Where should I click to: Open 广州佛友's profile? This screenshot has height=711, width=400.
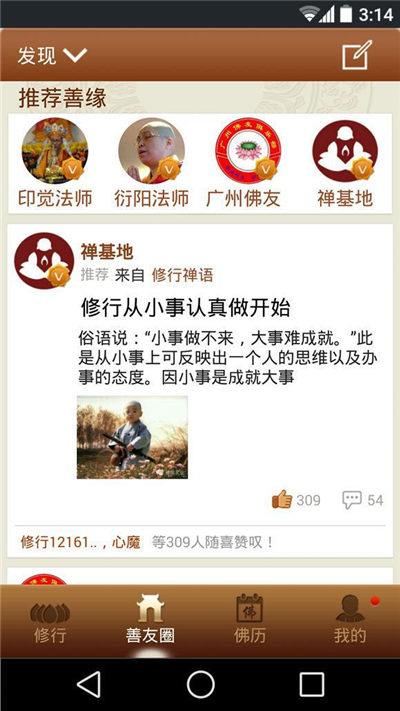(x=248, y=163)
